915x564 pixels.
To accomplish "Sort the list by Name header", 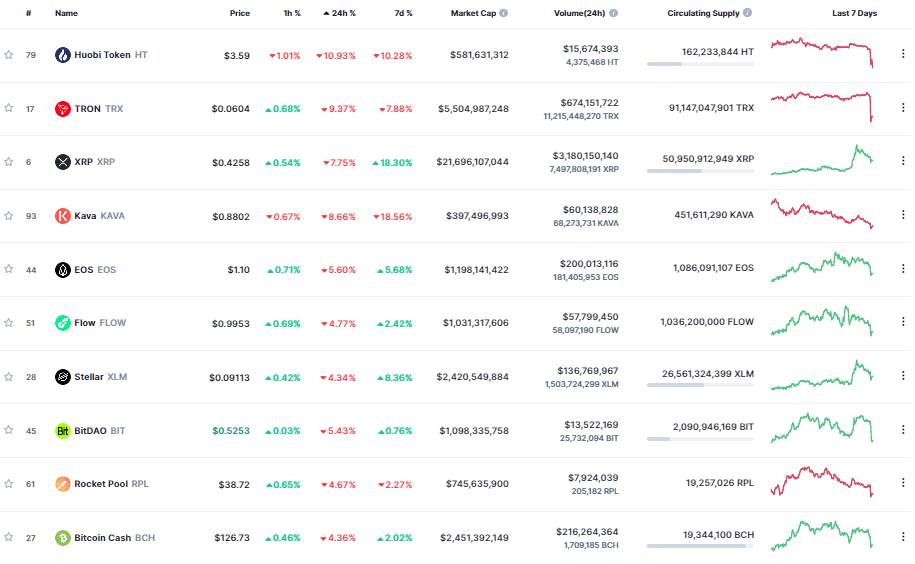I will pos(66,14).
